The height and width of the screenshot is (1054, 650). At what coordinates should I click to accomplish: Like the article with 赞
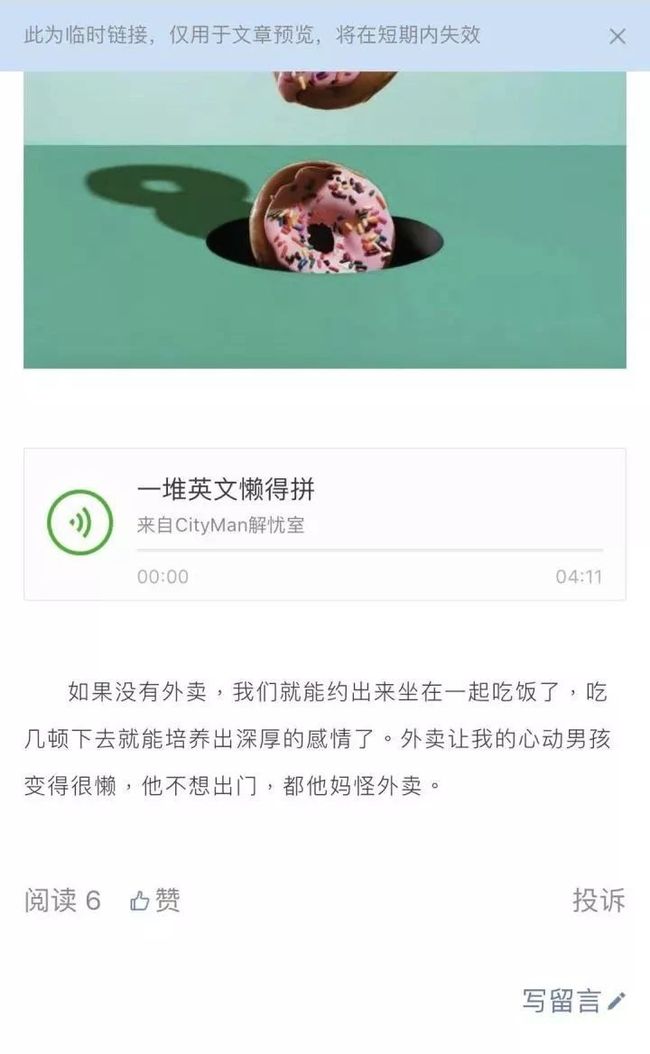[x=155, y=900]
